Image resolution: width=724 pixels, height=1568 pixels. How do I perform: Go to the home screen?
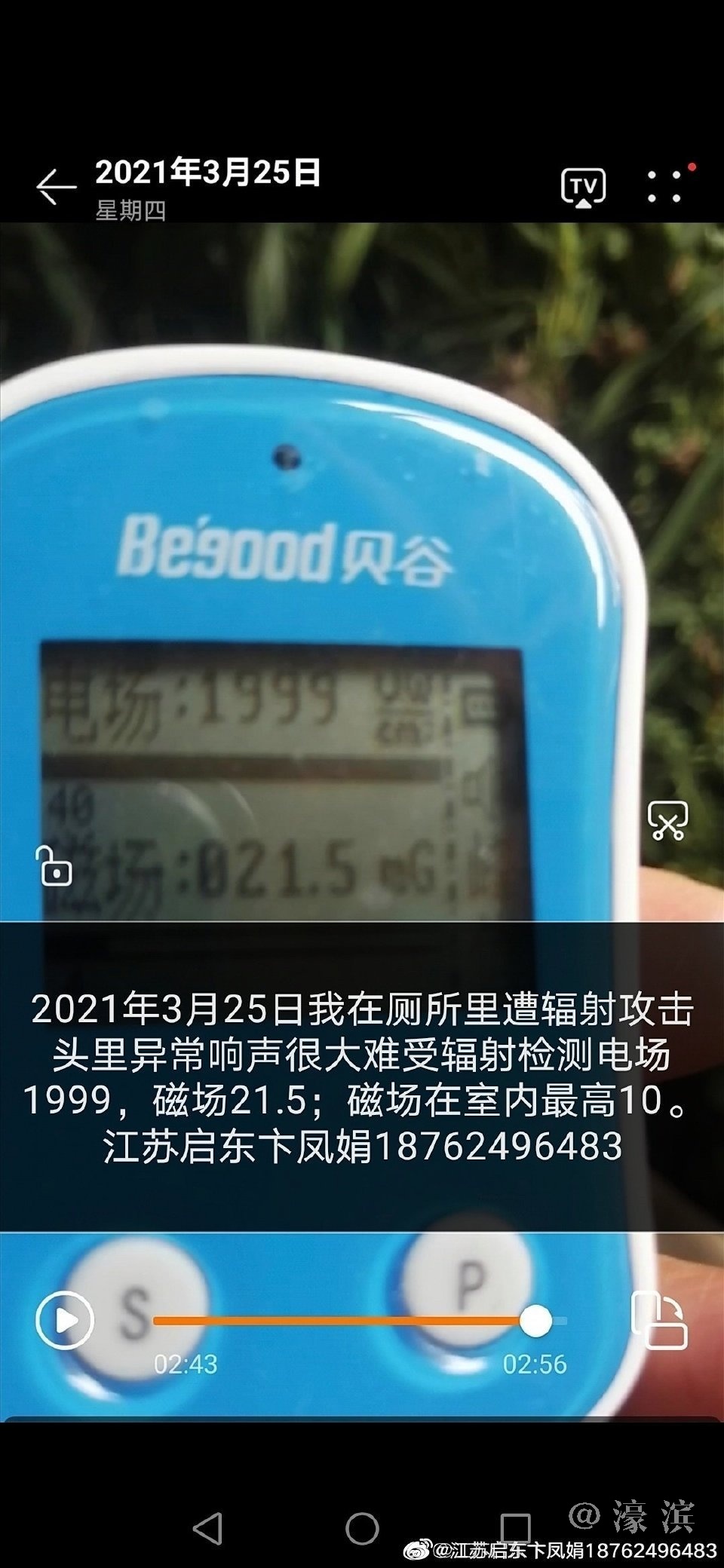pos(362,1527)
